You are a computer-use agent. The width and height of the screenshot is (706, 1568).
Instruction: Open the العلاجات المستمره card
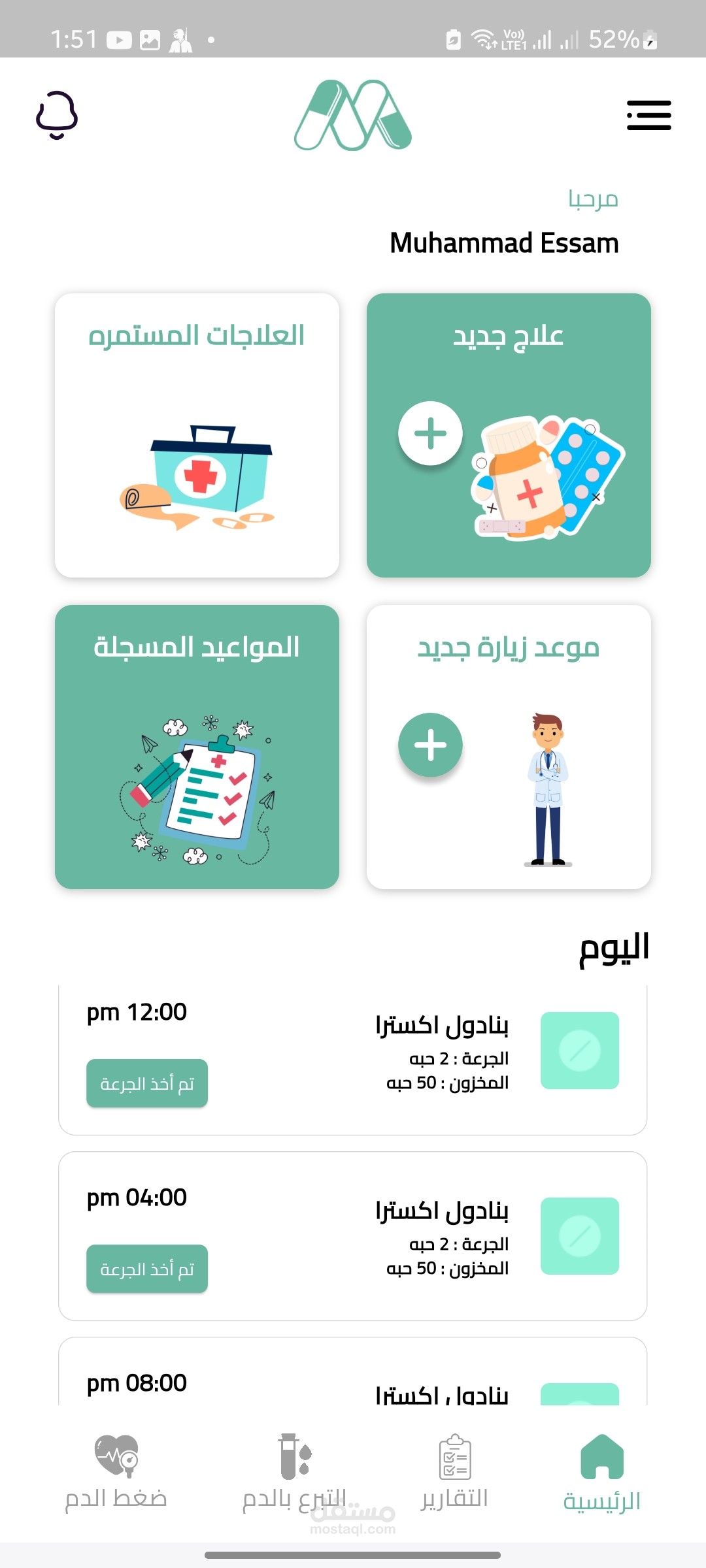coord(197,435)
